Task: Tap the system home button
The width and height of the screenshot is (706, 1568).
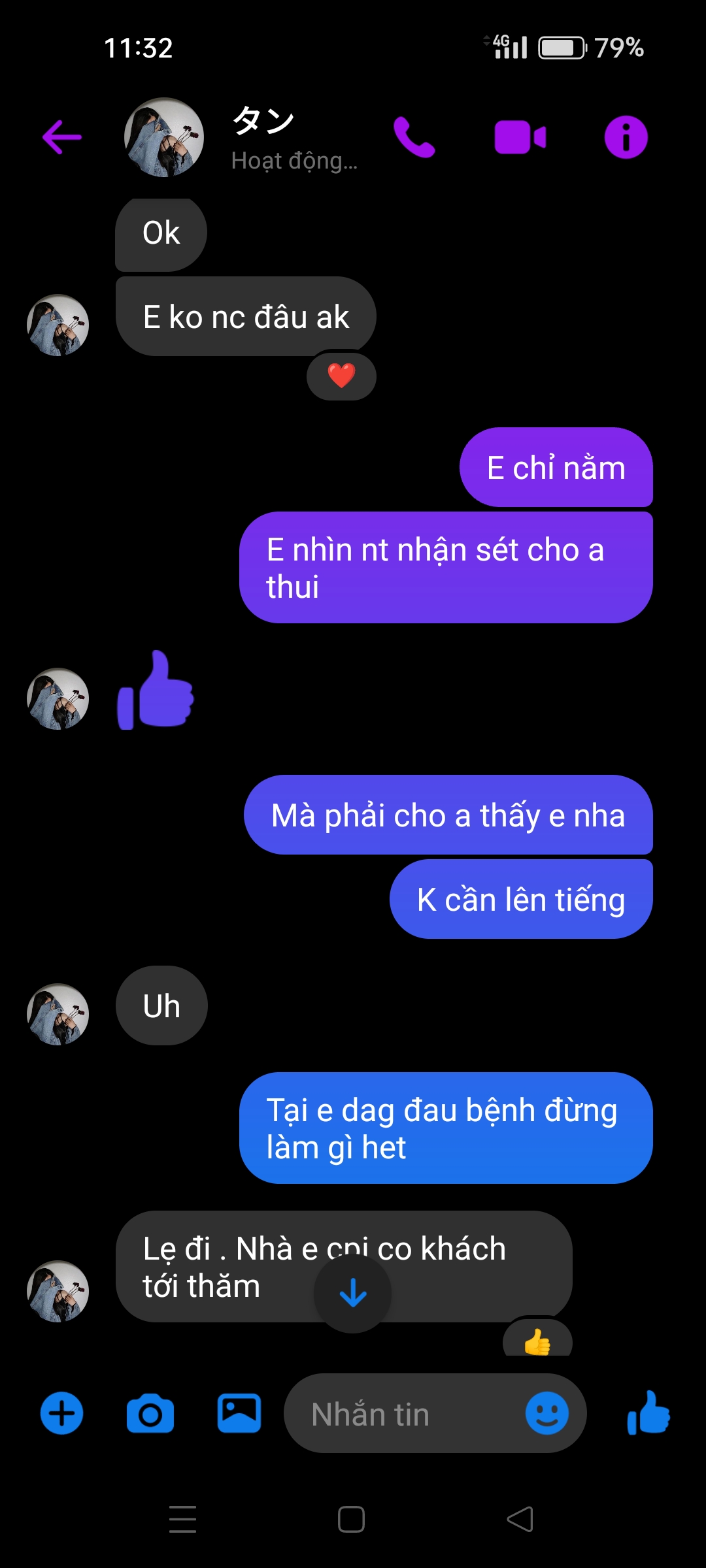Action: (x=351, y=1519)
